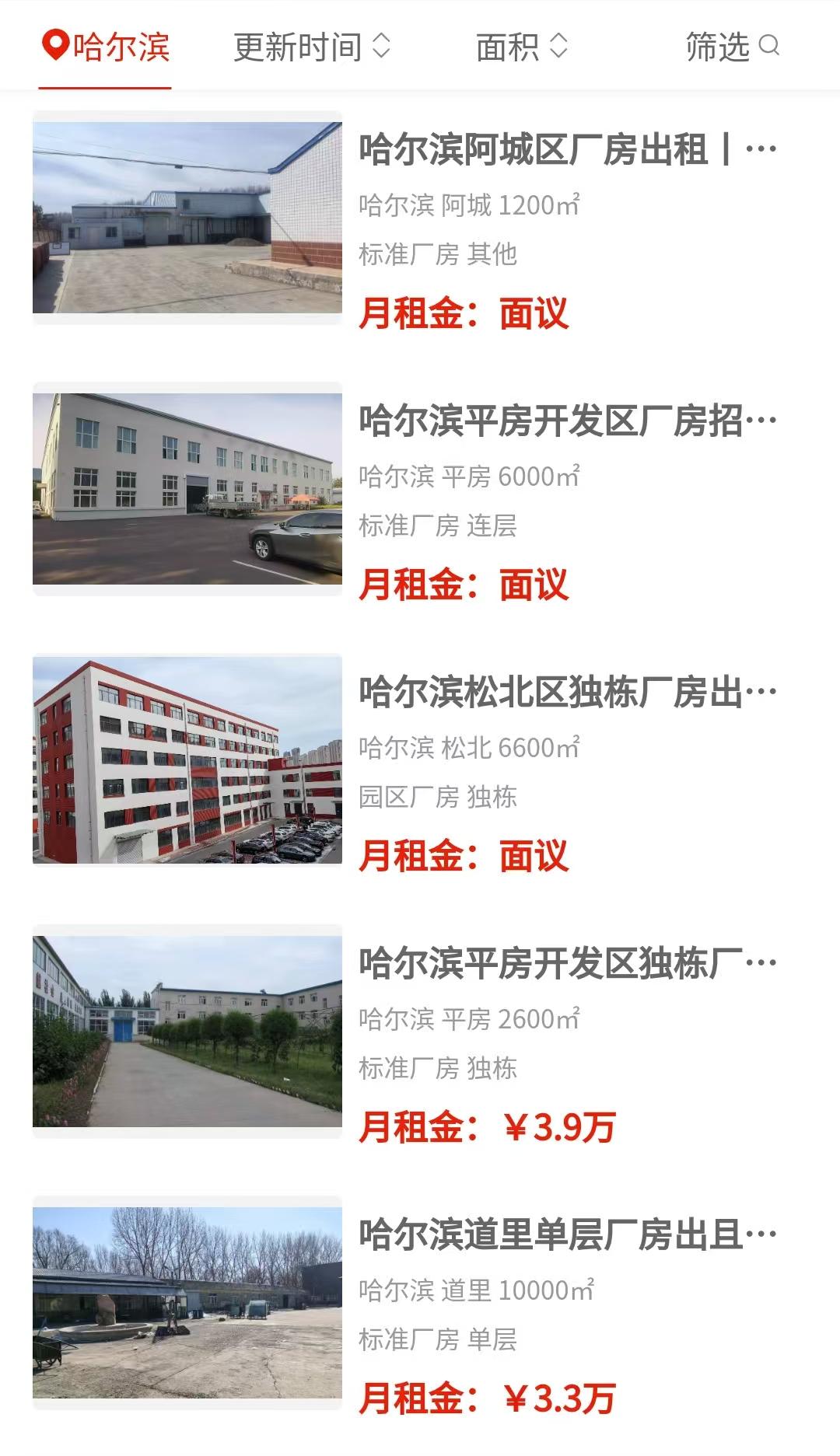Sort listings by 面积
The height and width of the screenshot is (1456, 840).
pyautogui.click(x=521, y=47)
